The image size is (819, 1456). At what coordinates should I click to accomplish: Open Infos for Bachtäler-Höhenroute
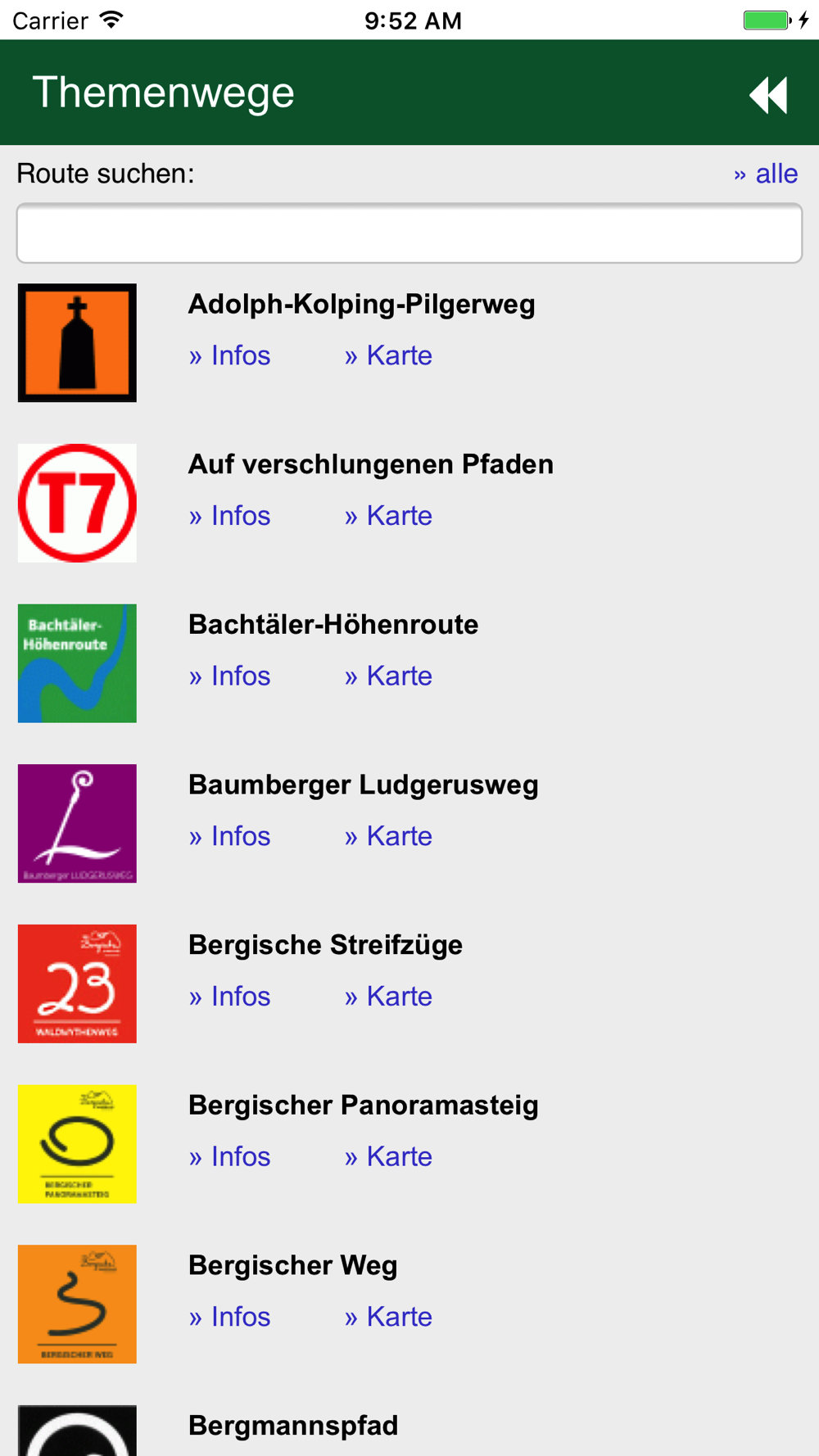click(229, 676)
